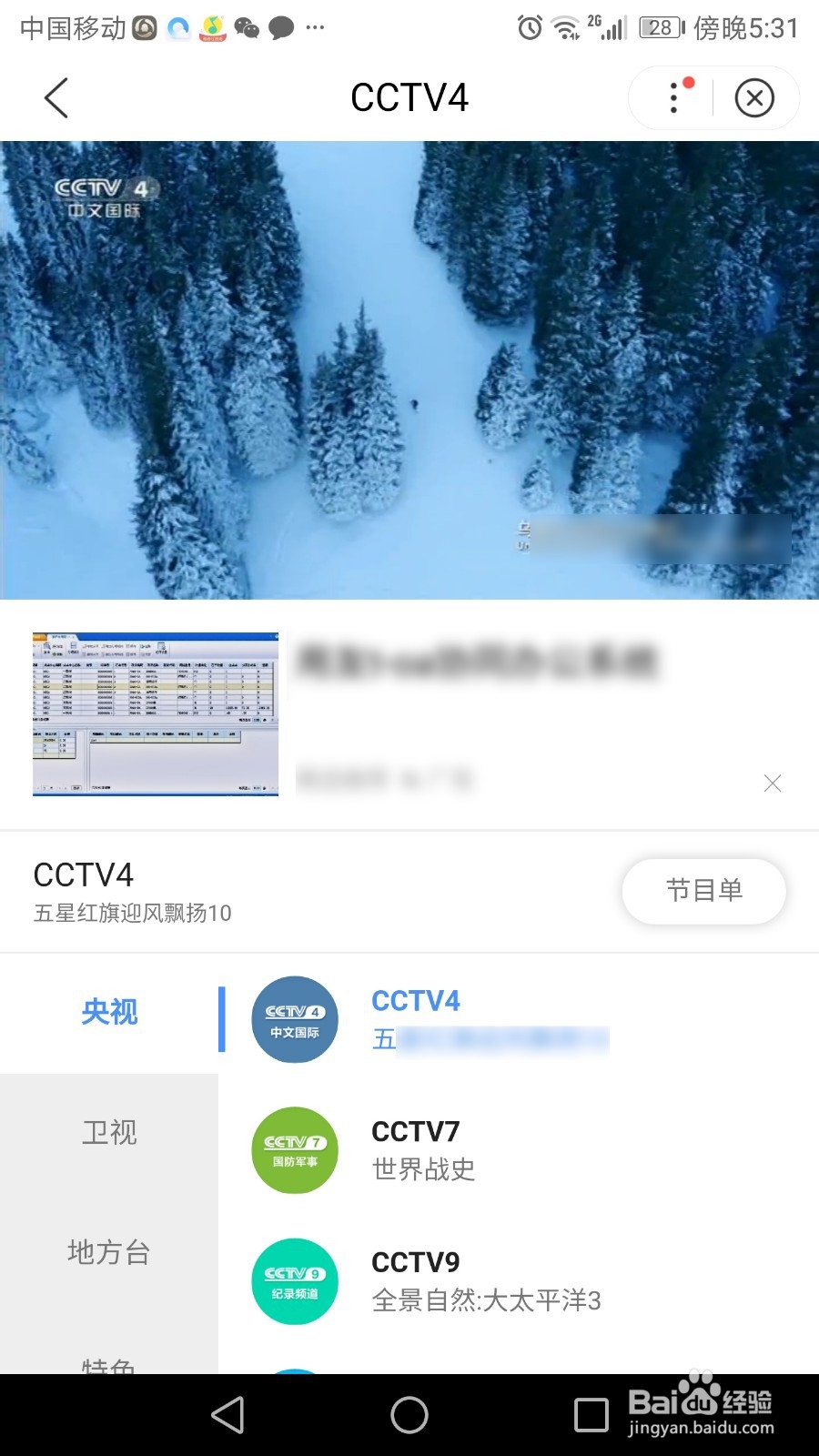
Task: Select the 央视 category tab
Action: tap(108, 1013)
